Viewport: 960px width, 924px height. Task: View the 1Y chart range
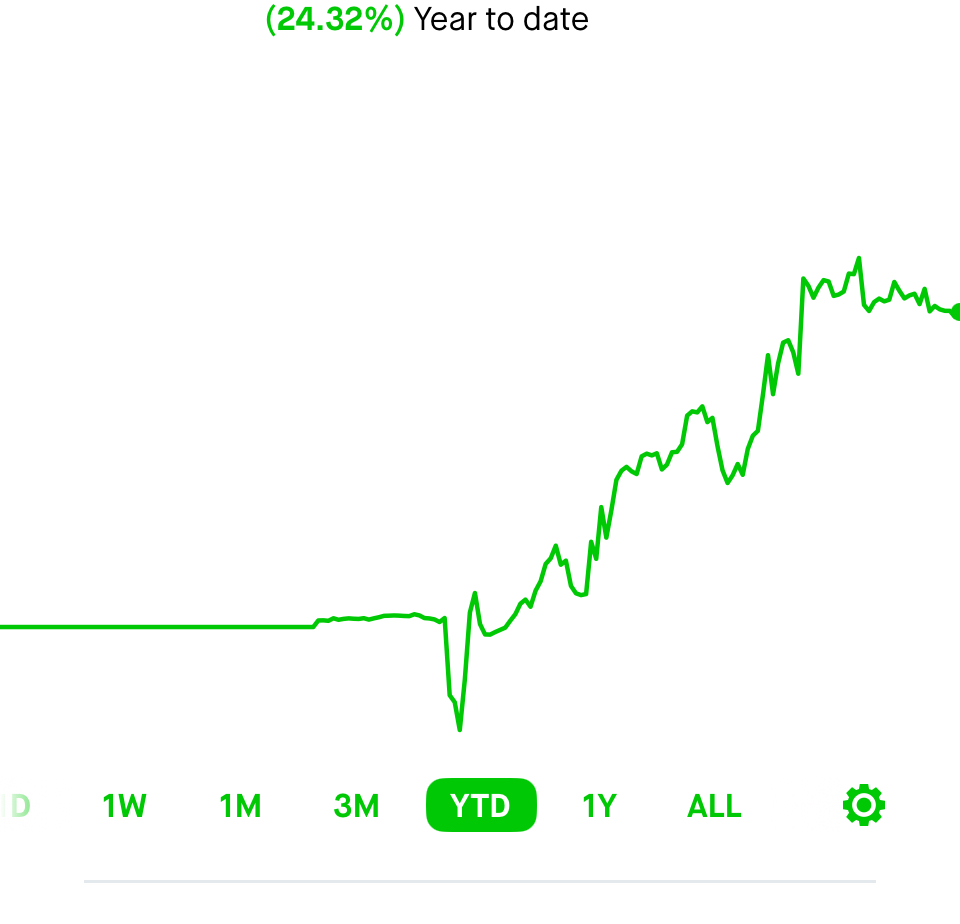point(599,806)
